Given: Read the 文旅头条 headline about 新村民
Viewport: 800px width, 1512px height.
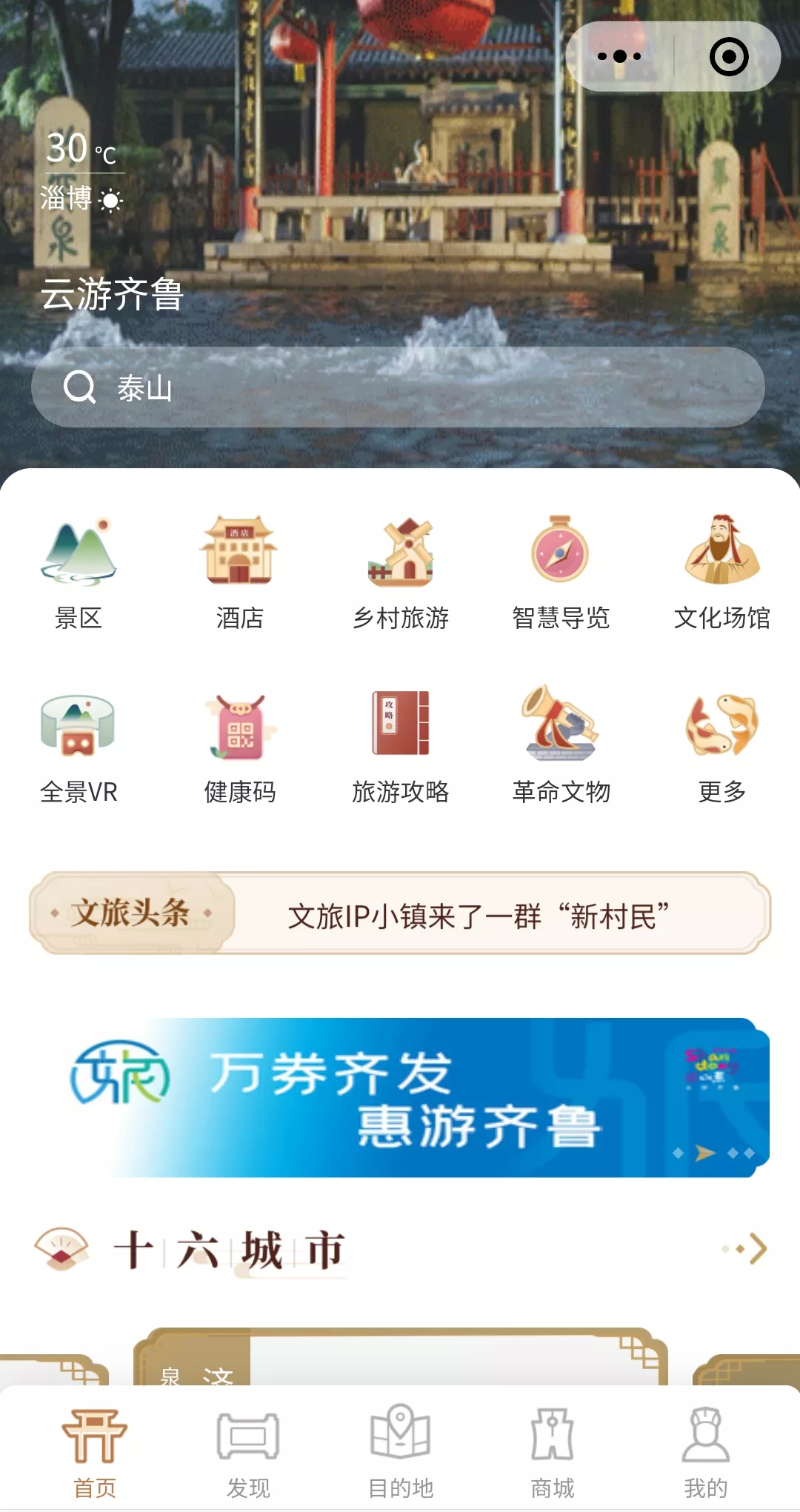Looking at the screenshot, I should (x=479, y=916).
